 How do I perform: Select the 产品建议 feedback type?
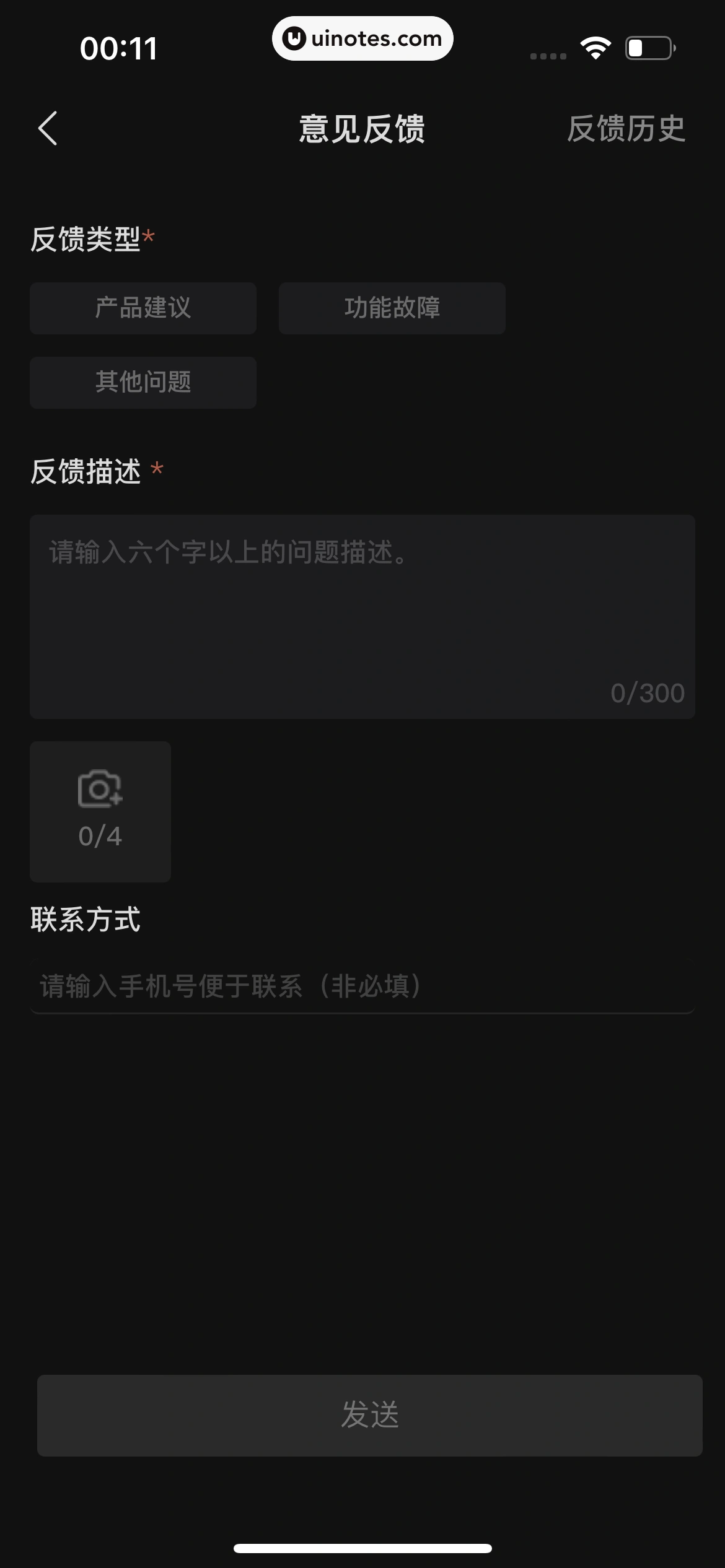click(143, 308)
